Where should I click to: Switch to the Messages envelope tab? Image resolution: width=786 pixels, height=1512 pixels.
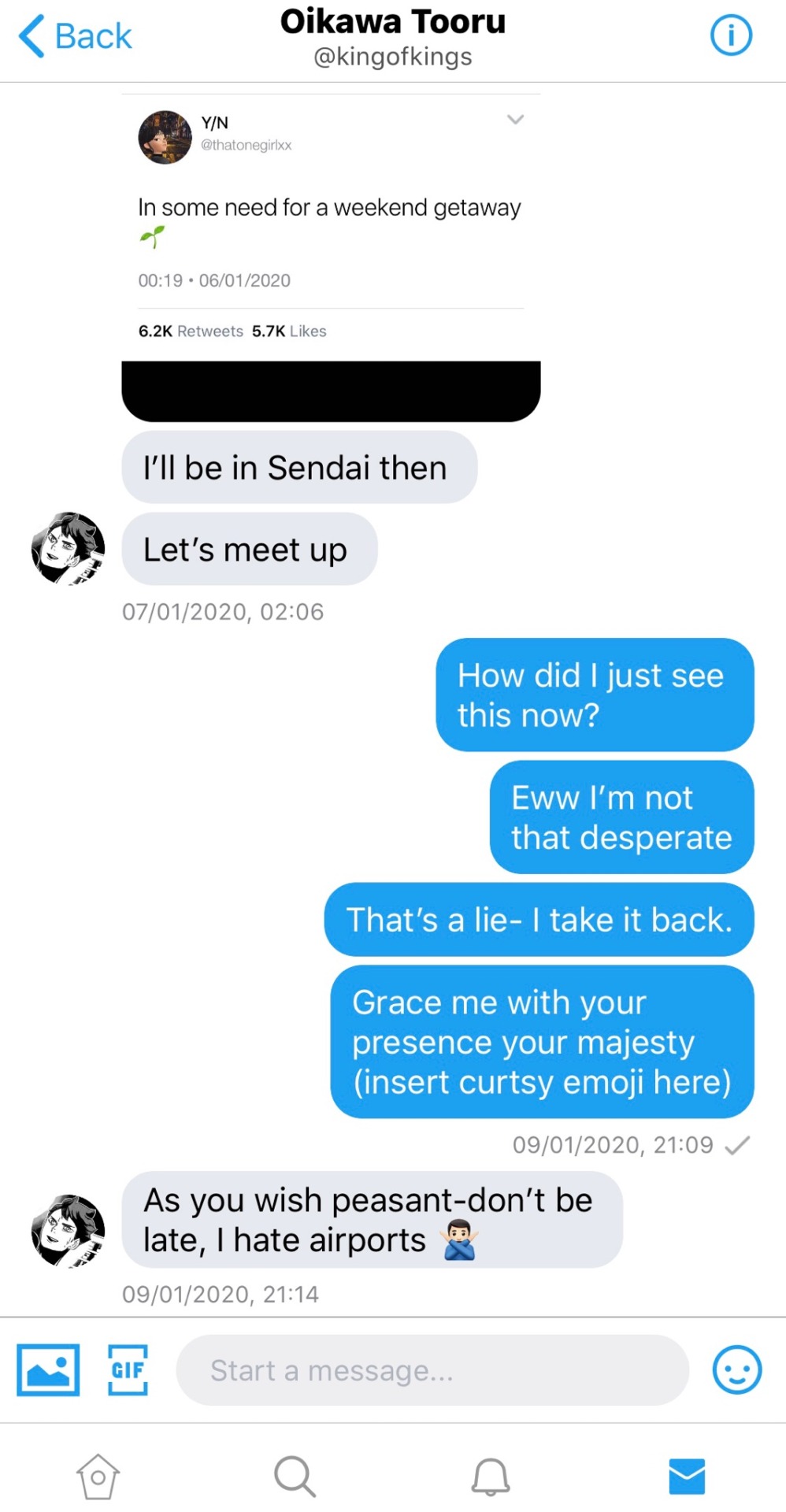click(687, 1477)
